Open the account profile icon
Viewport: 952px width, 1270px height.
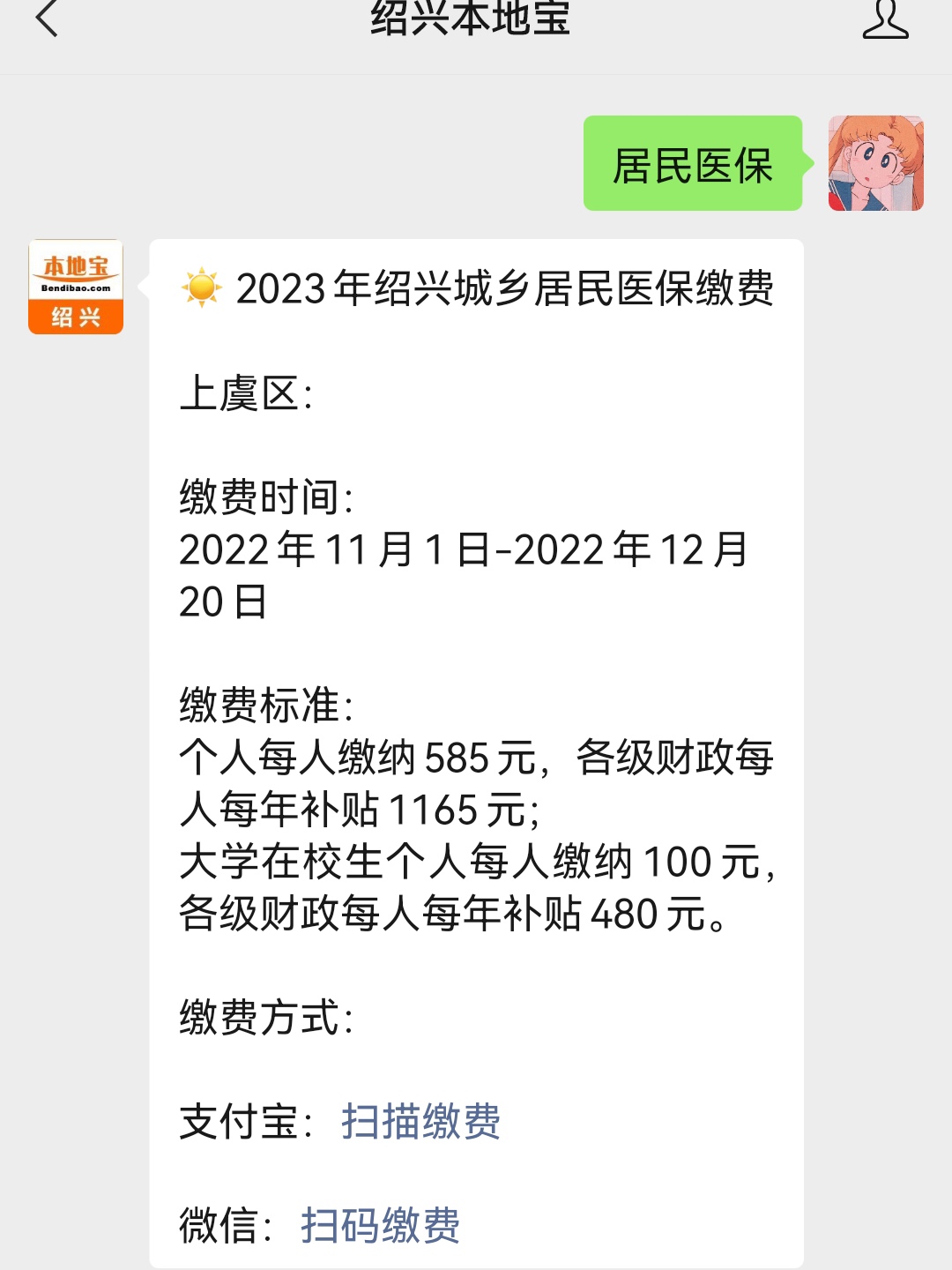(x=885, y=19)
